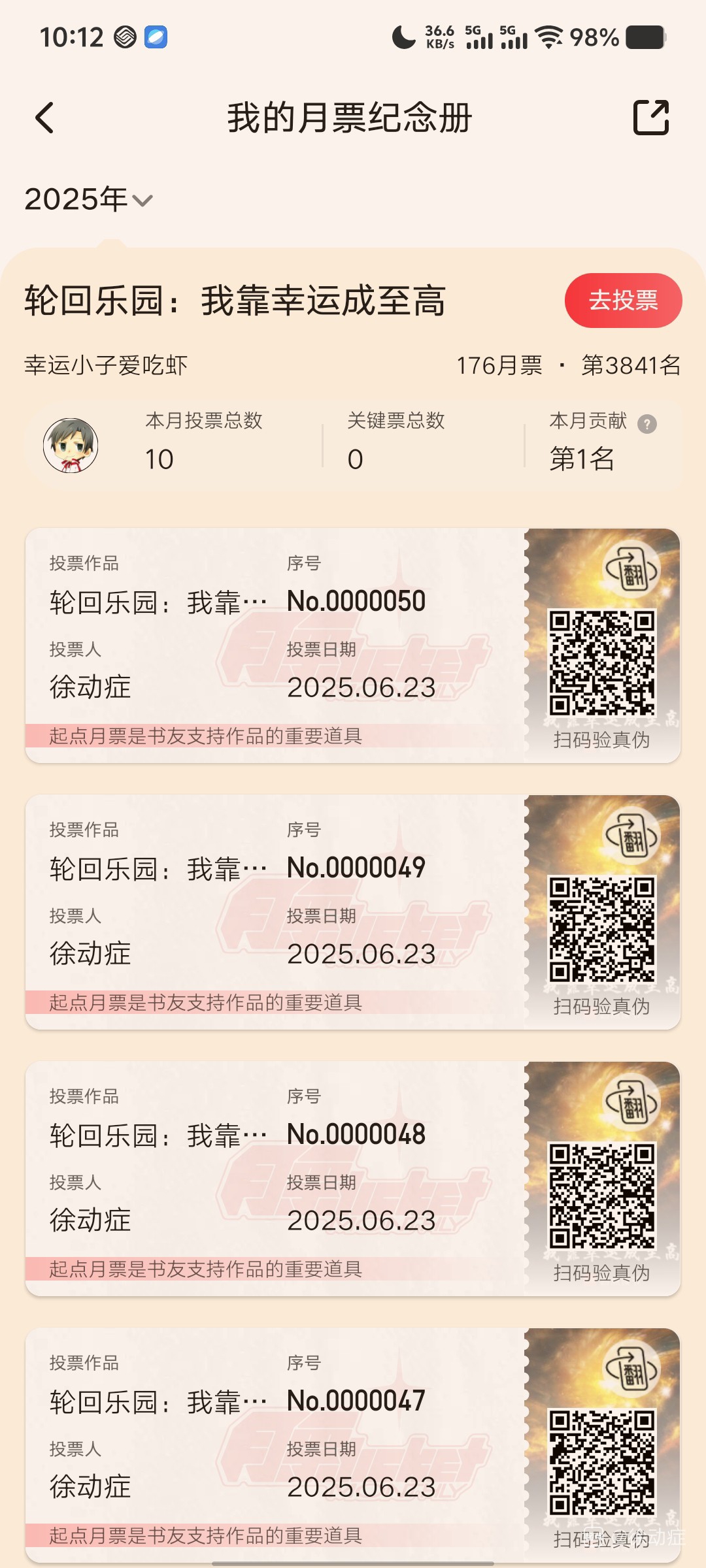Go back using the top-left arrow
This screenshot has height=1568, width=706.
44,118
